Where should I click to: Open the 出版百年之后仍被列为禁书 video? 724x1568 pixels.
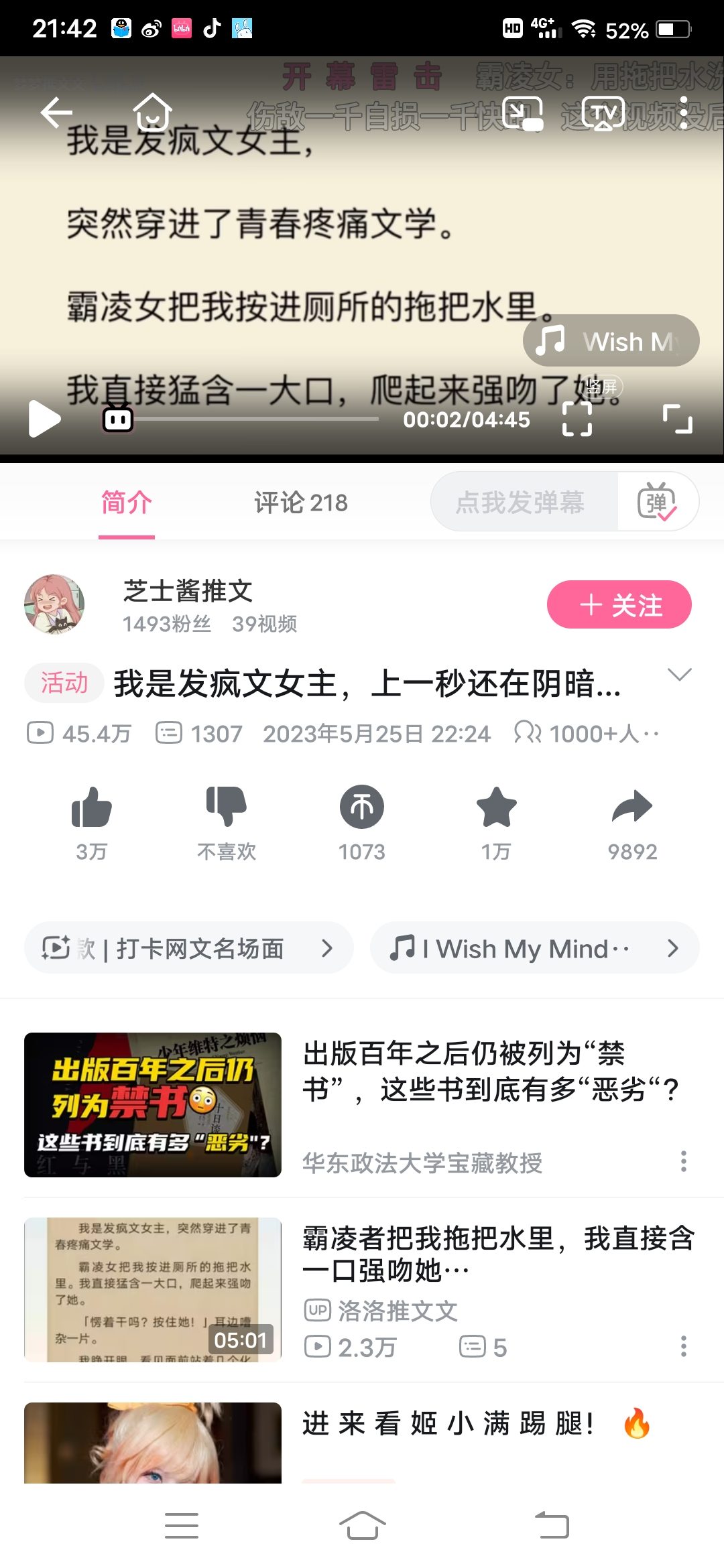coord(362,1105)
